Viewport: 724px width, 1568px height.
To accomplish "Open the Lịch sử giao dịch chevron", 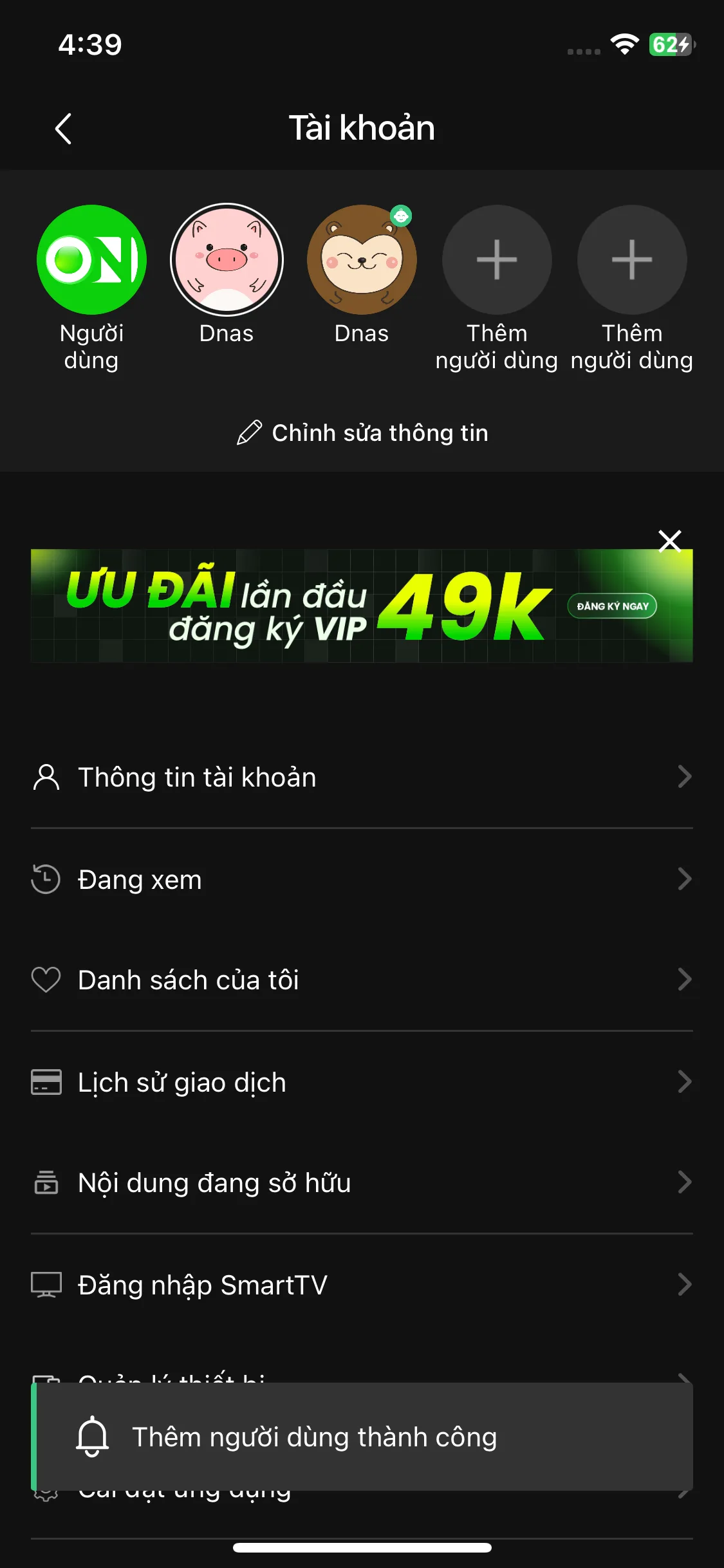I will [x=685, y=1081].
